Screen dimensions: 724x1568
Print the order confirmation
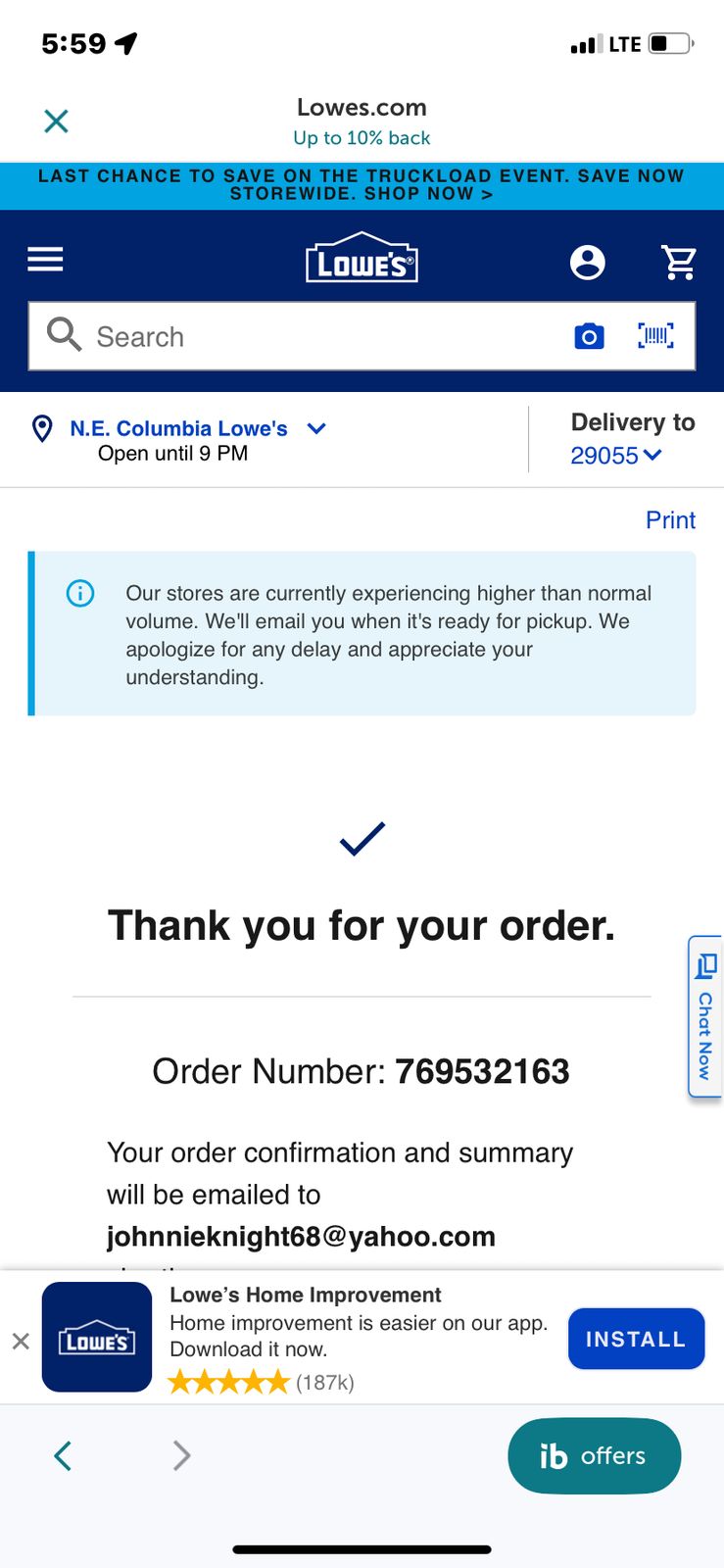[670, 520]
